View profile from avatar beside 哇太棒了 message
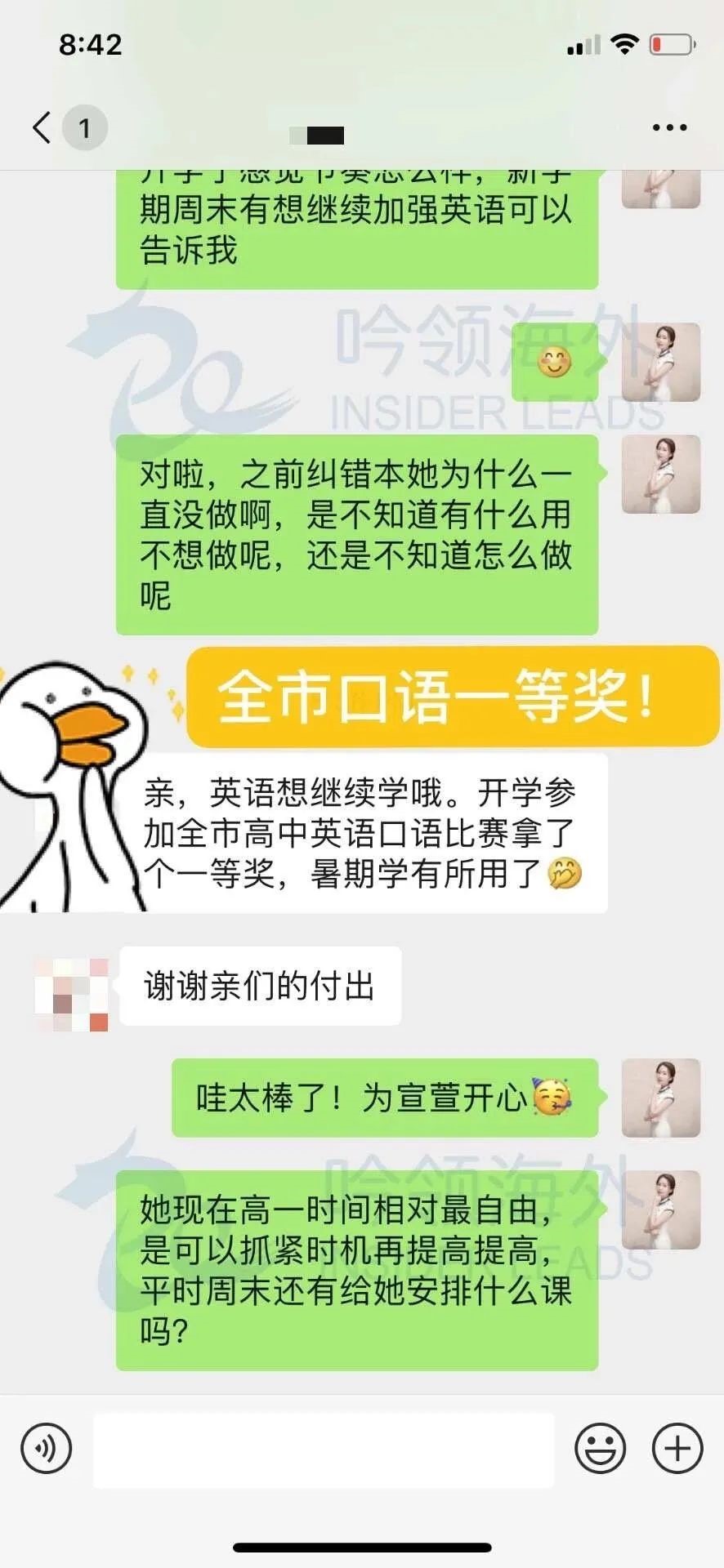Viewport: 724px width, 1568px height. (660, 1098)
